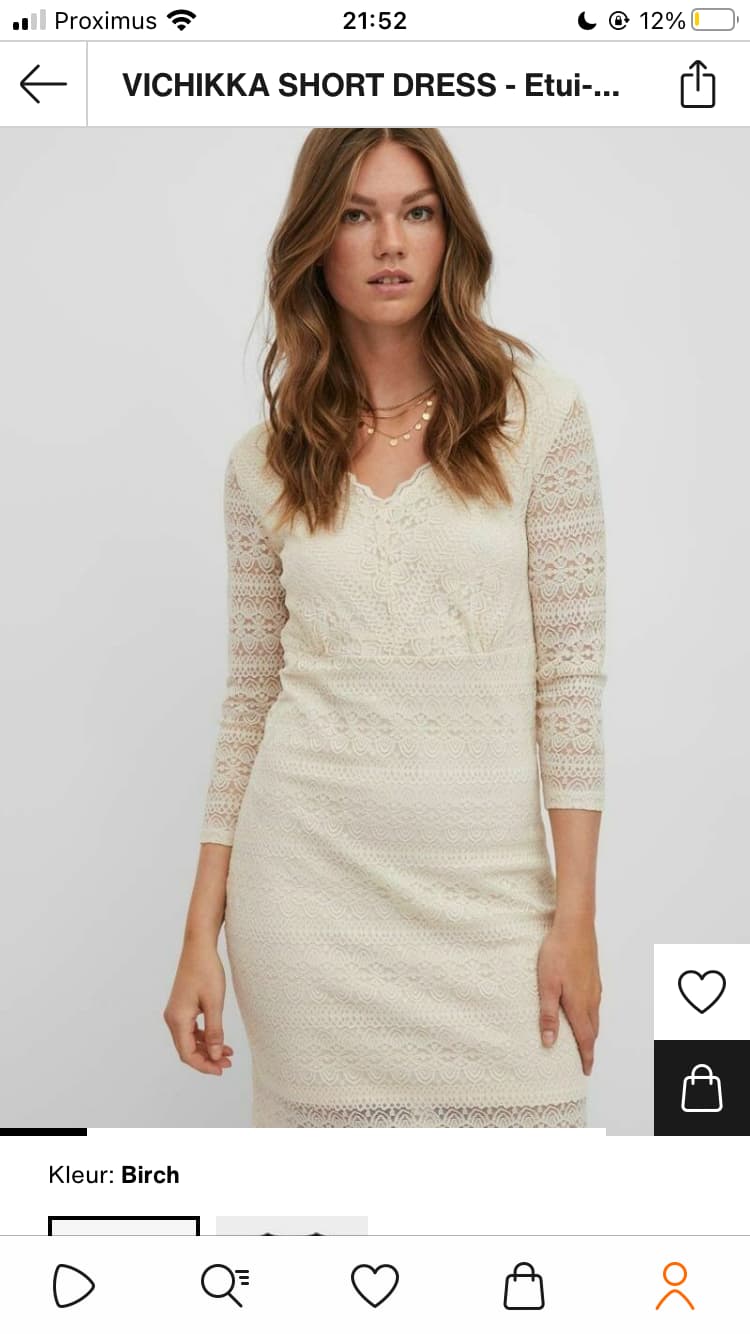Choose the second color swatch option
Screen dimensions: 750x1334
point(292,1226)
